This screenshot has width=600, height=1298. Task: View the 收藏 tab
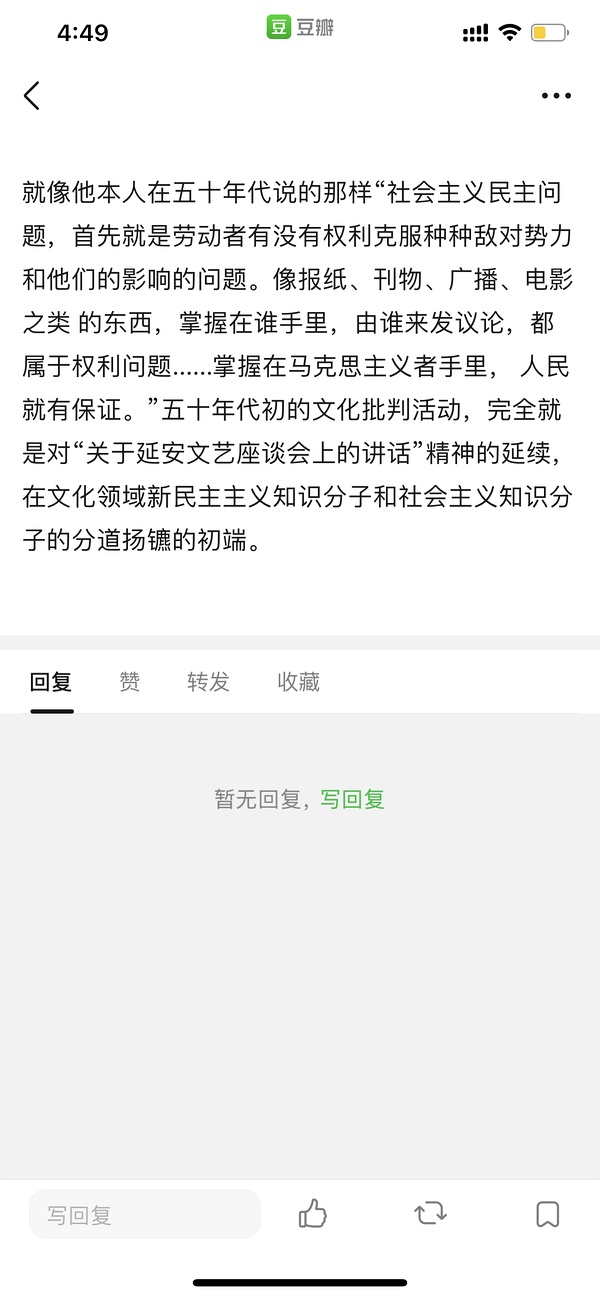pos(298,683)
